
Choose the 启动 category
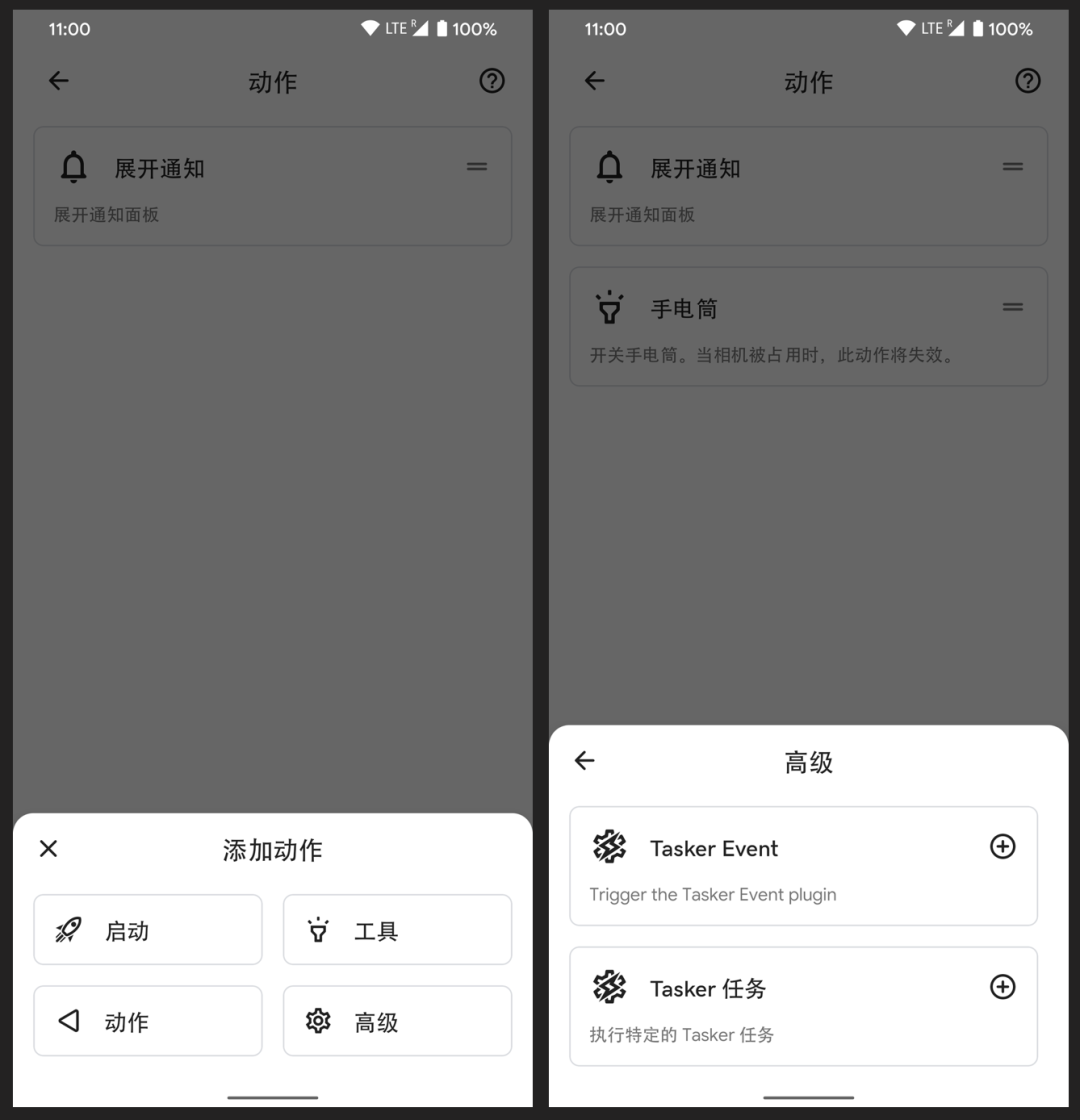[x=148, y=930]
